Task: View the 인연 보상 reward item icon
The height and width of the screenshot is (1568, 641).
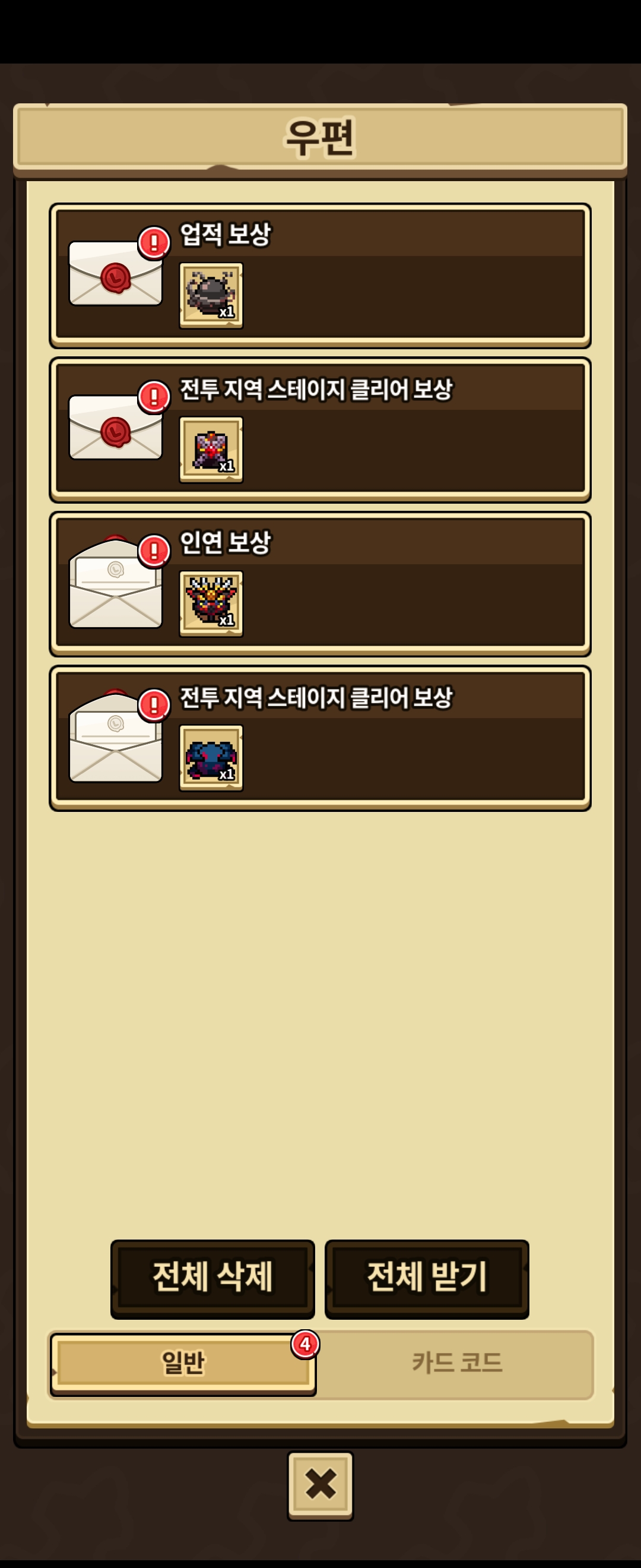Action: [x=211, y=603]
